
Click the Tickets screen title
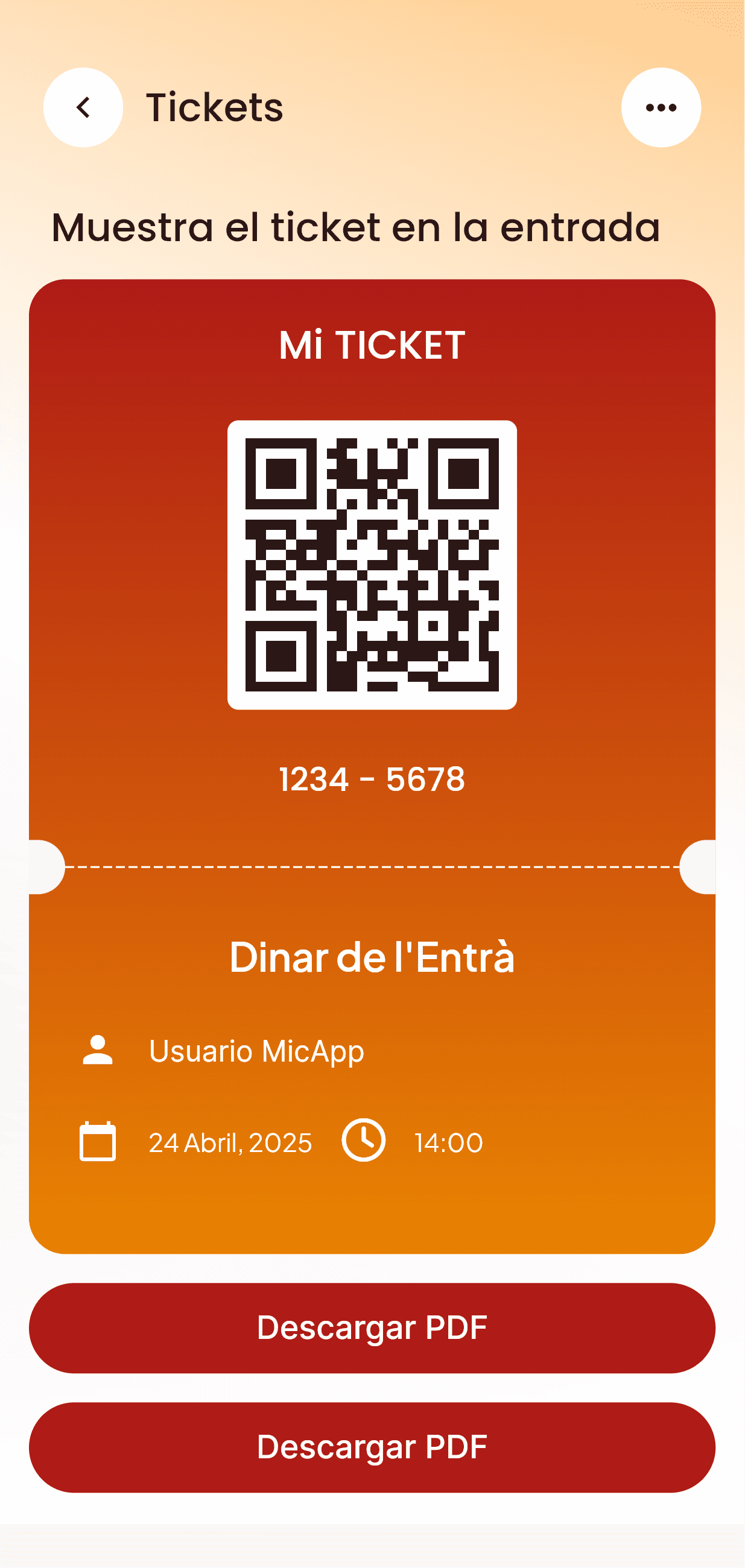coord(214,107)
